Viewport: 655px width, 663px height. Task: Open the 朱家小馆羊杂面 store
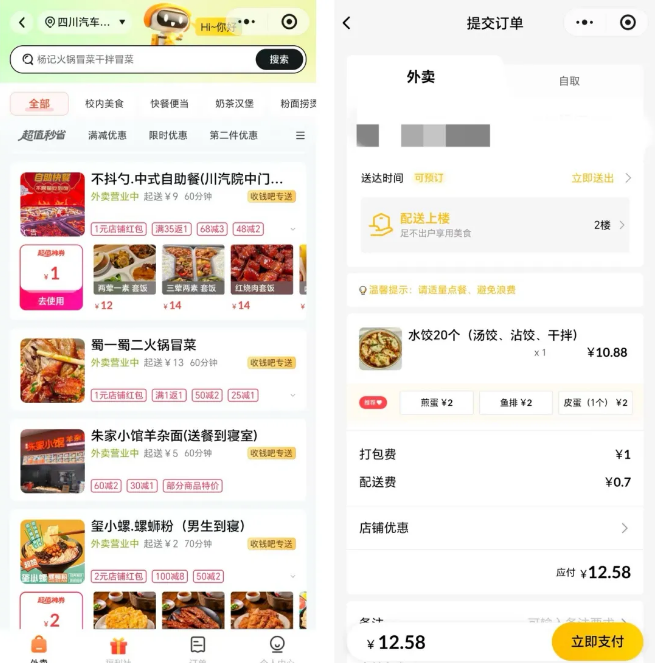[174, 436]
